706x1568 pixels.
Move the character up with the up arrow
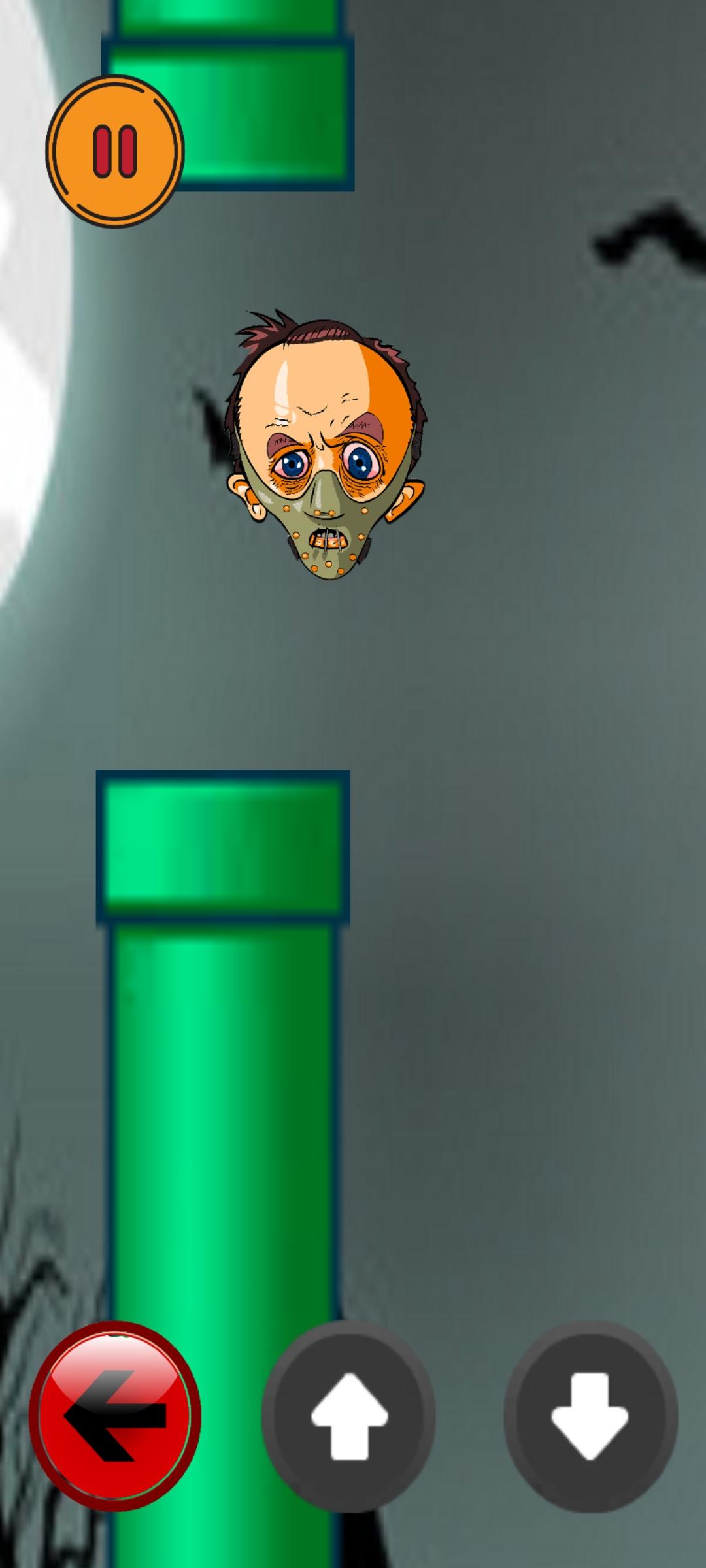coord(349,1415)
